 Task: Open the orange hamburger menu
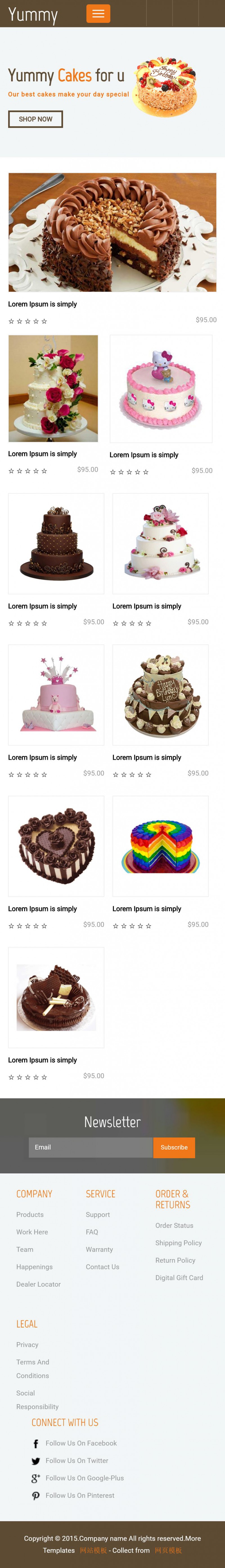[x=98, y=14]
